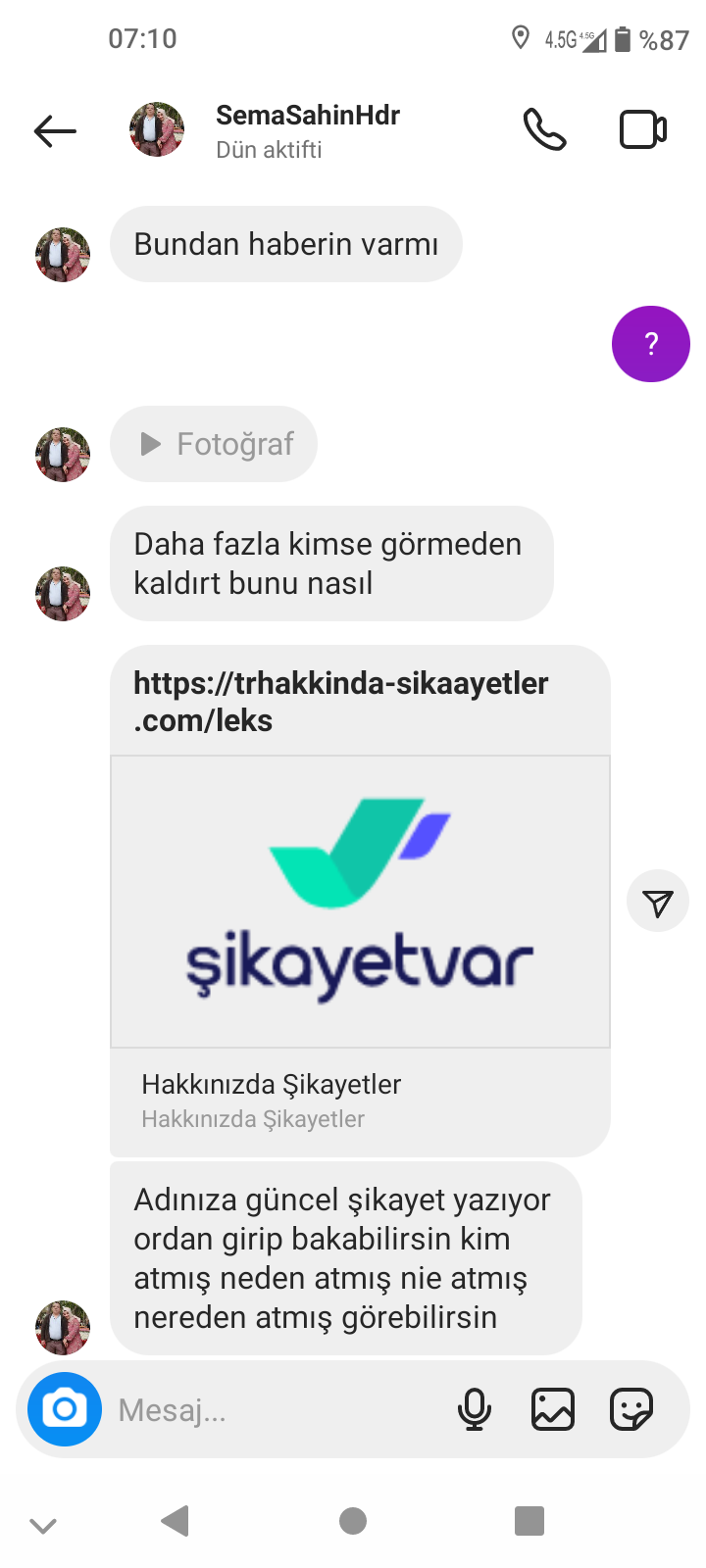The width and height of the screenshot is (706, 1568).
Task: Open the sticker picker
Action: pos(630,1410)
